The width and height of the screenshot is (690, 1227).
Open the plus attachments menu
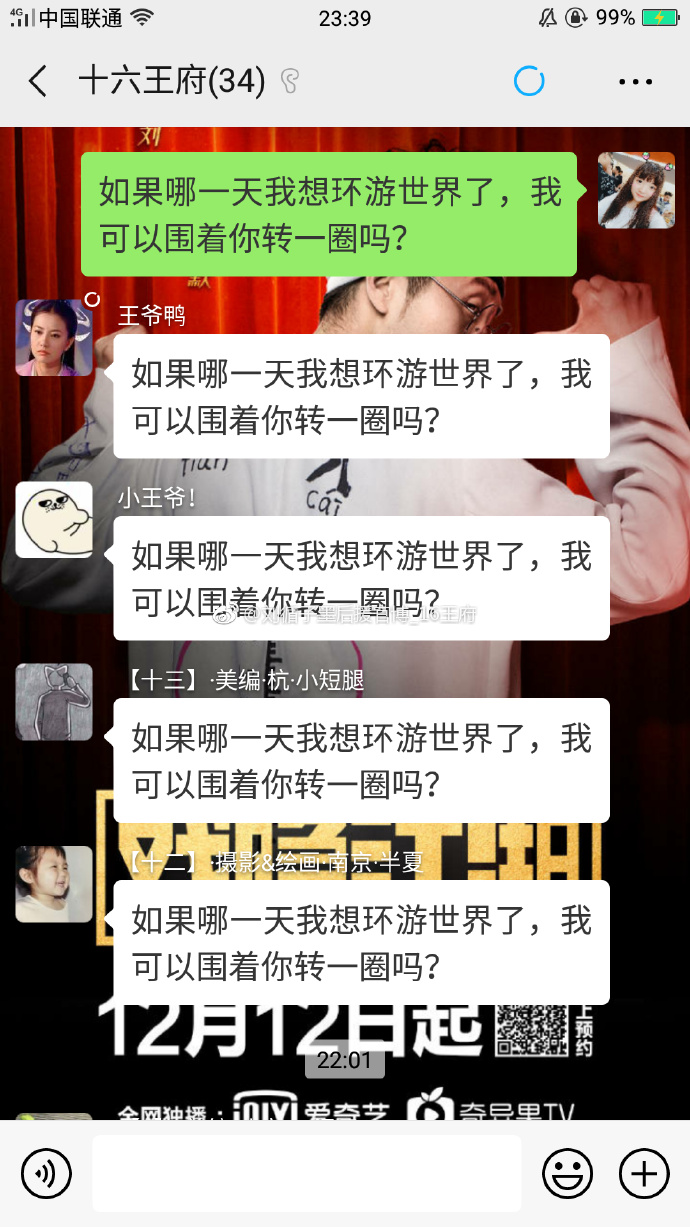pyautogui.click(x=644, y=1173)
